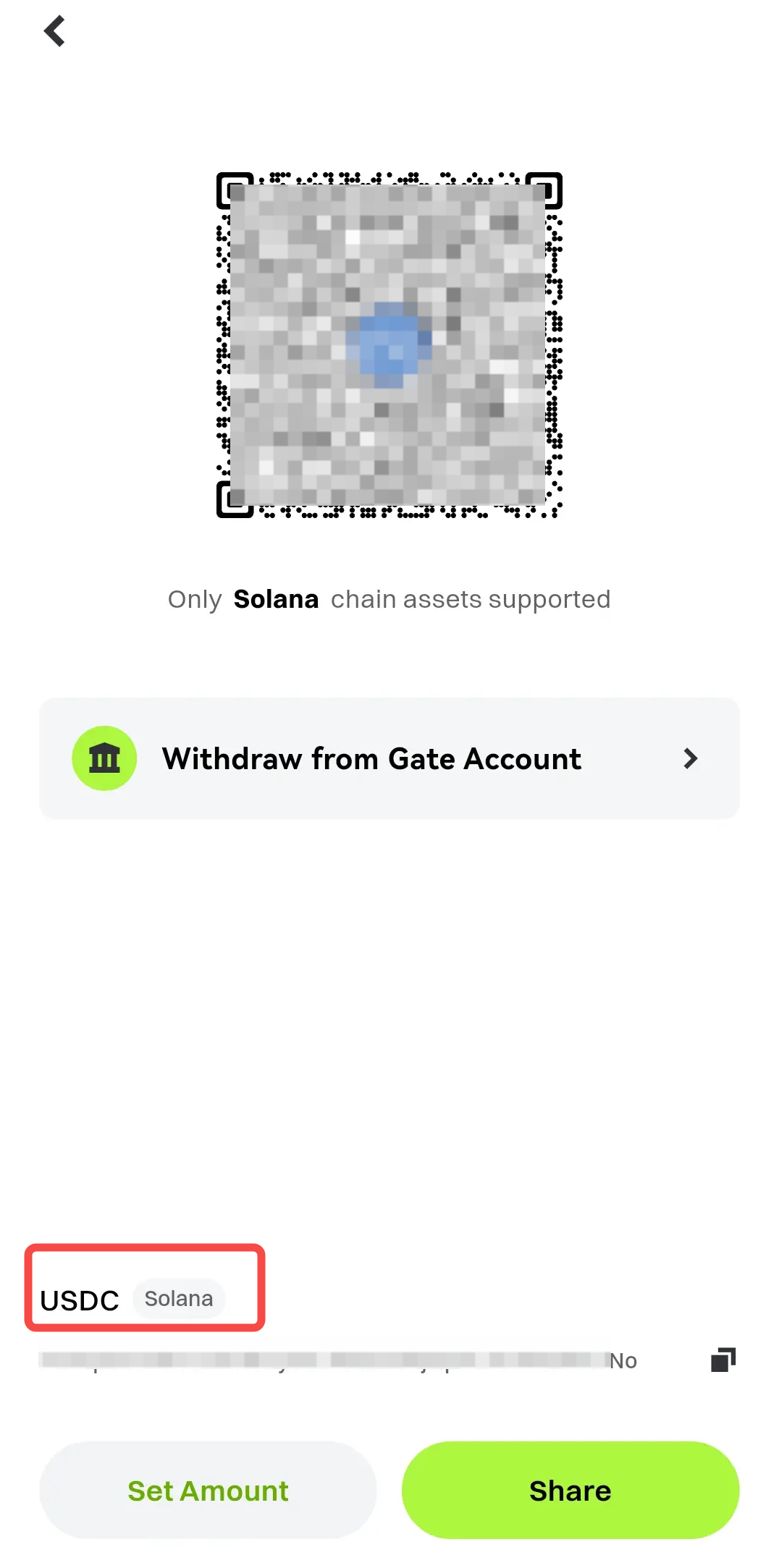779x1568 pixels.
Task: Share the receive address
Action: 570,1491
